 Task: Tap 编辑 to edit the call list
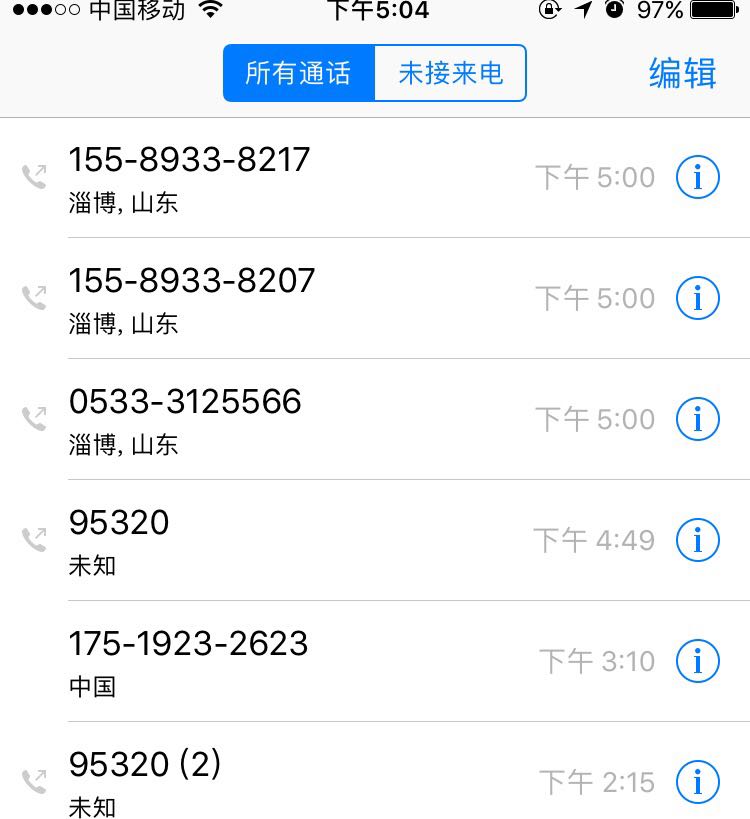[x=683, y=73]
